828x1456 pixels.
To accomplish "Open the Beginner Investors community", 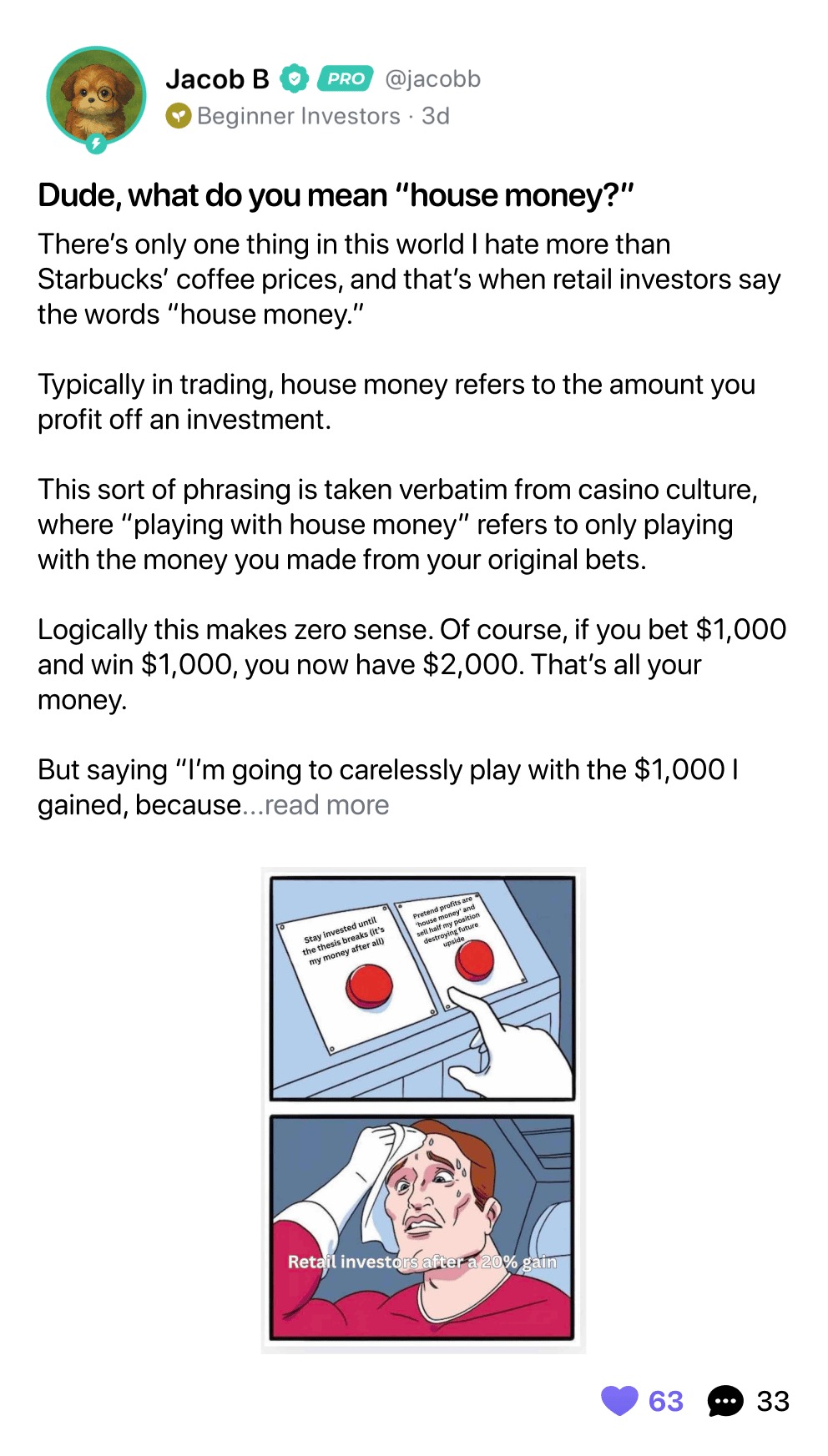I will [x=298, y=116].
